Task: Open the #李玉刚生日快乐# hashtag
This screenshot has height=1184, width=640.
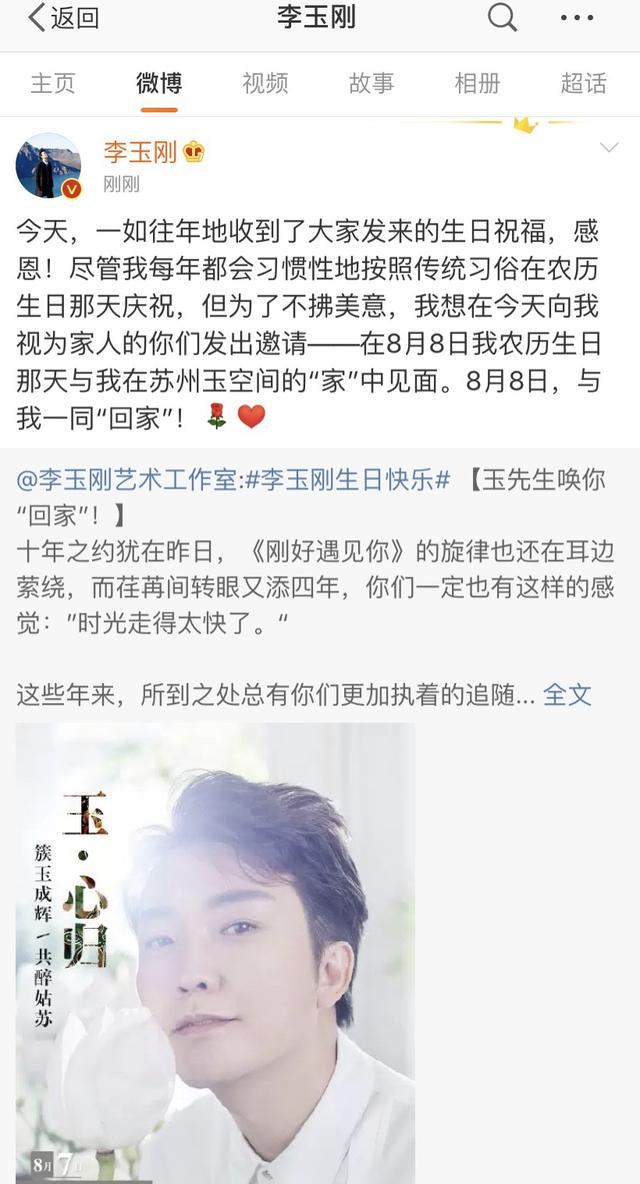Action: coord(347,480)
